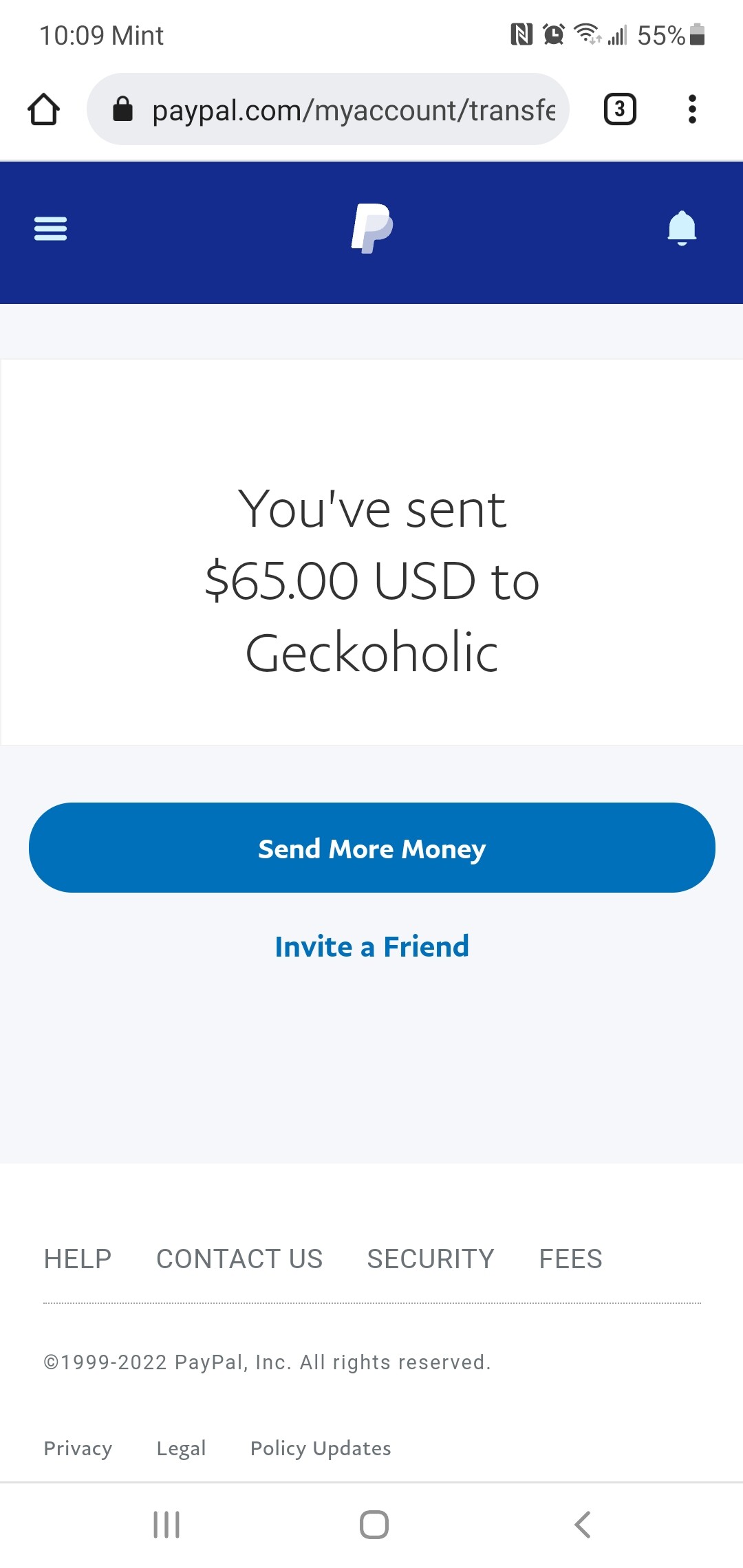Open the Privacy link
Viewport: 743px width, 1568px height.
point(78,1448)
